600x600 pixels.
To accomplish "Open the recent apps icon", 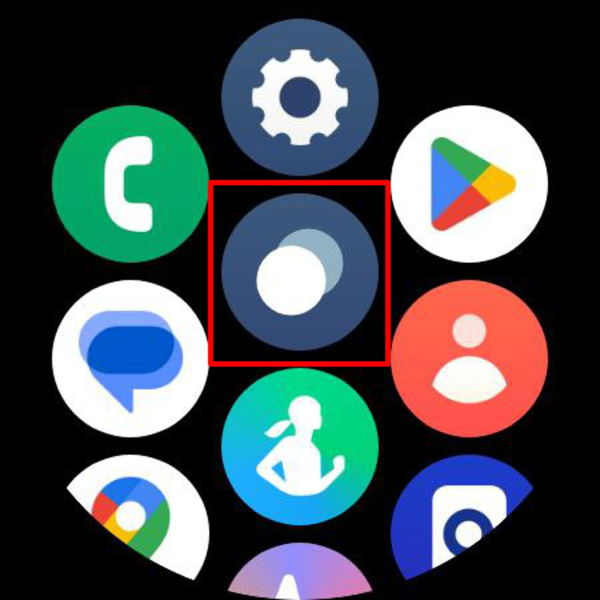I will click(300, 272).
